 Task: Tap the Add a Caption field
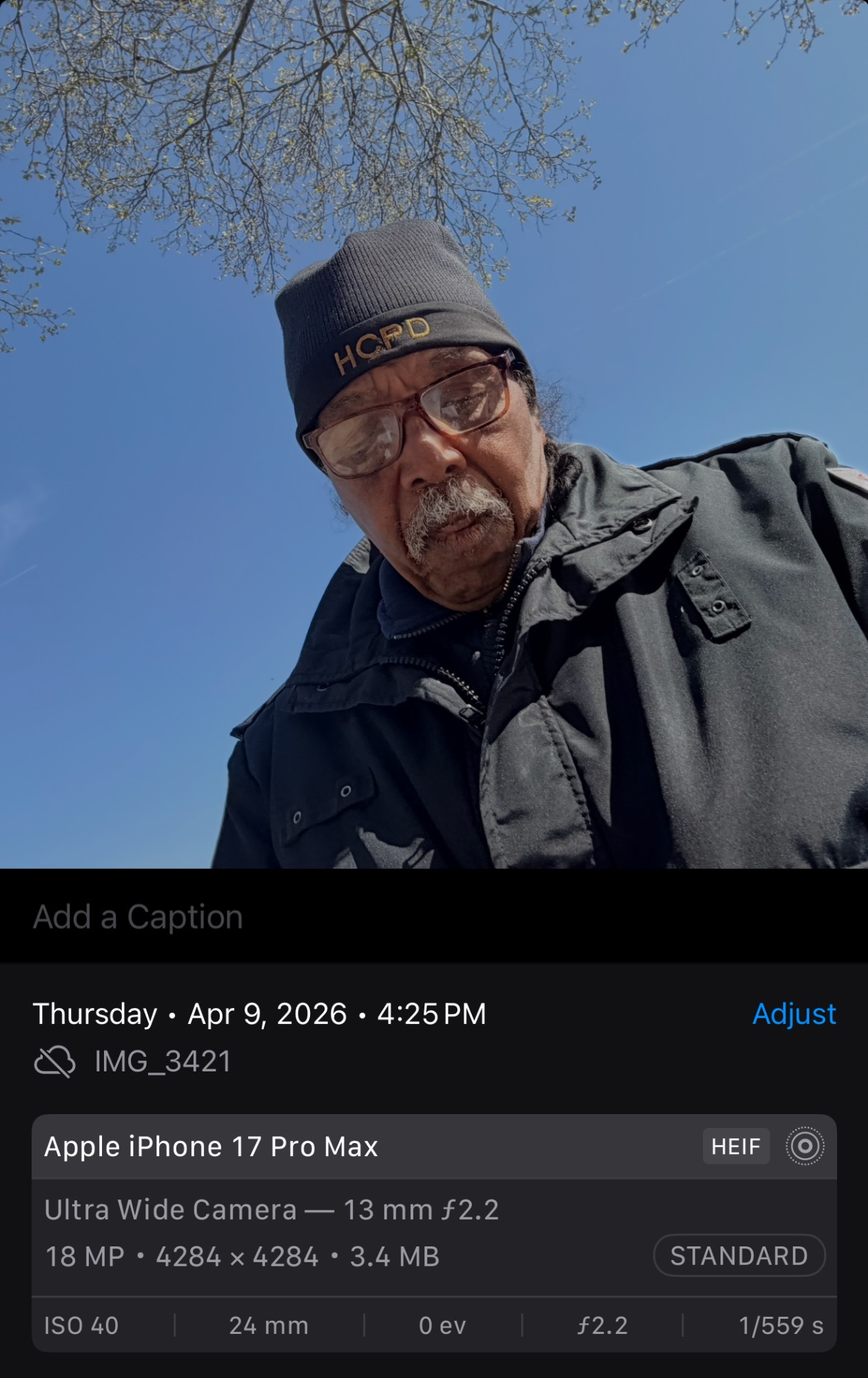click(138, 917)
